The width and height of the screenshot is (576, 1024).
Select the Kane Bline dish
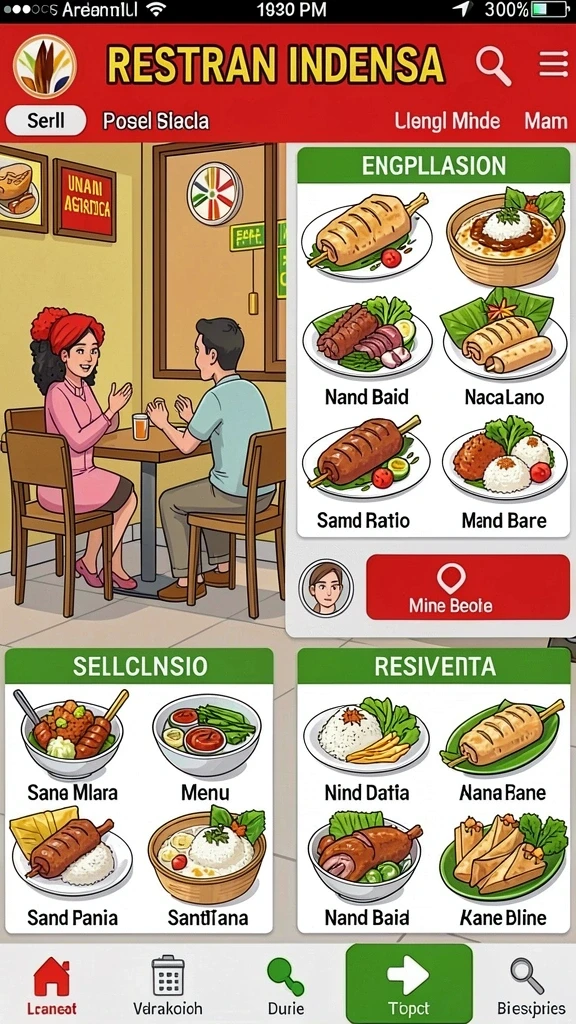click(503, 869)
